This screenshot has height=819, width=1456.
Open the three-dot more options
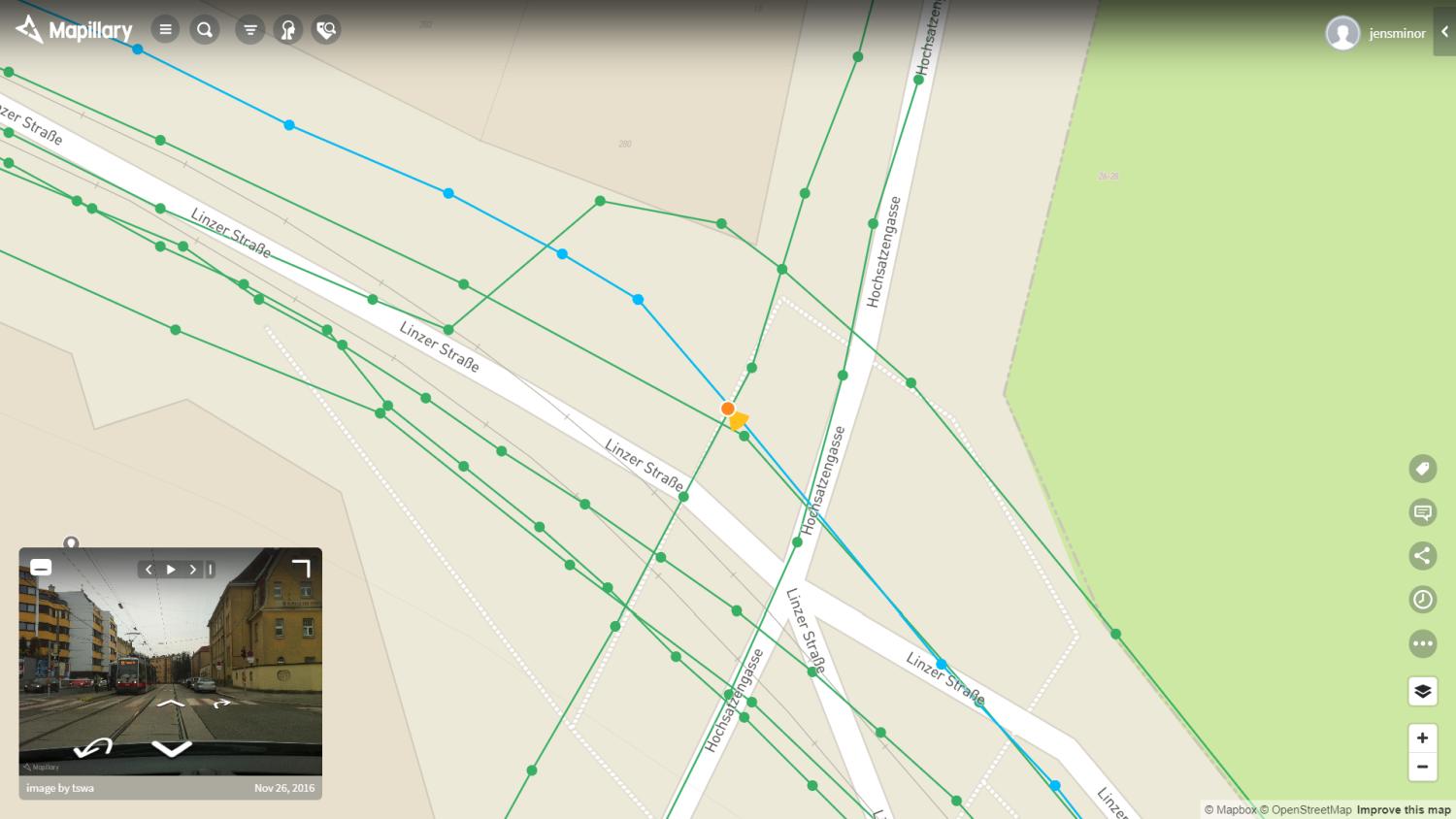point(1422,642)
